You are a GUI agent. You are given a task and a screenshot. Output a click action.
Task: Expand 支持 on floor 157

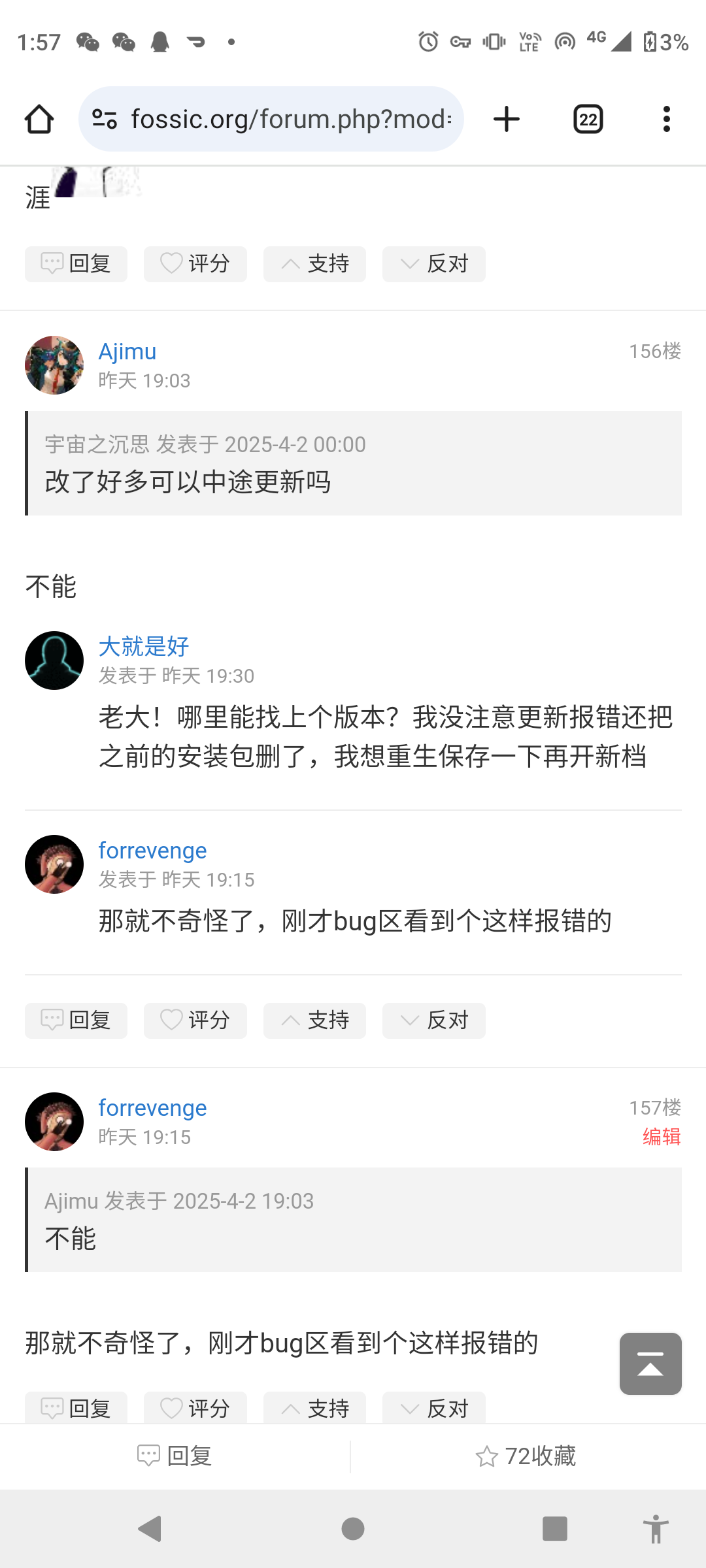click(x=314, y=1408)
